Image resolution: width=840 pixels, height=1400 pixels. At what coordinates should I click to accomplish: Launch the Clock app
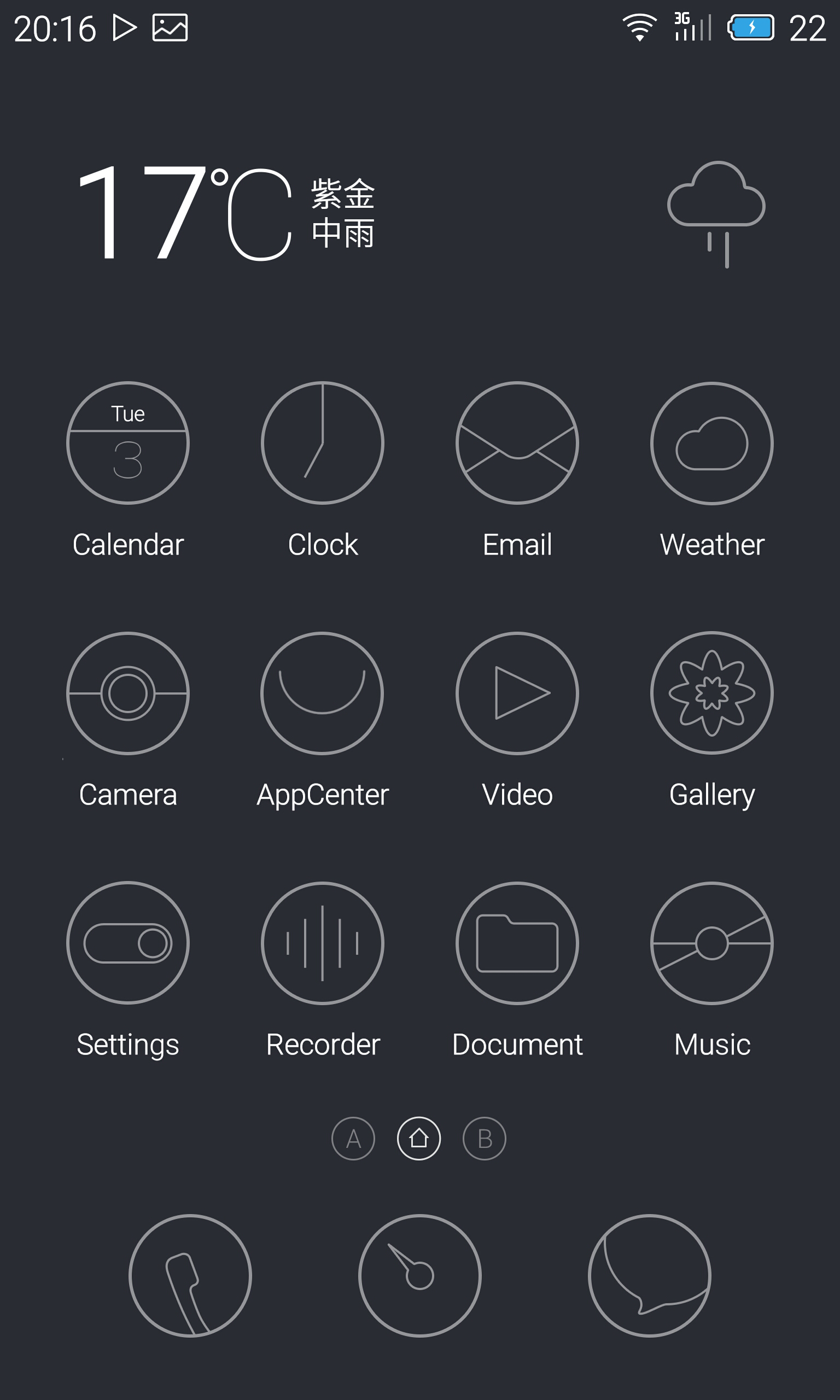(323, 443)
